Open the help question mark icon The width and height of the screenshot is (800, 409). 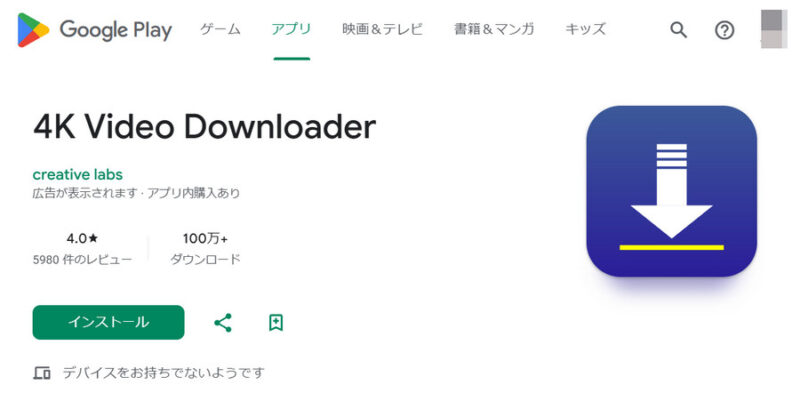(725, 30)
